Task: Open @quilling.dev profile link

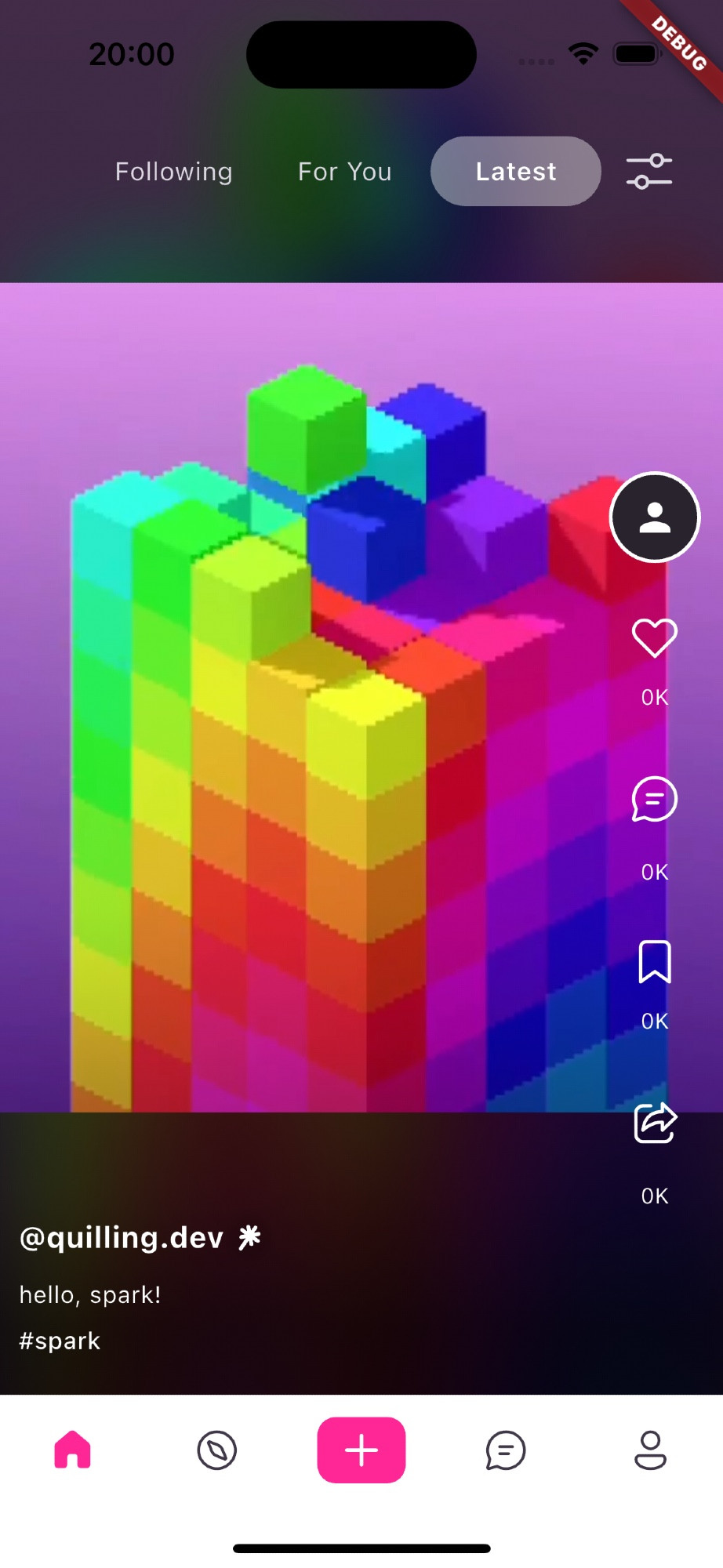Action: [x=122, y=1238]
